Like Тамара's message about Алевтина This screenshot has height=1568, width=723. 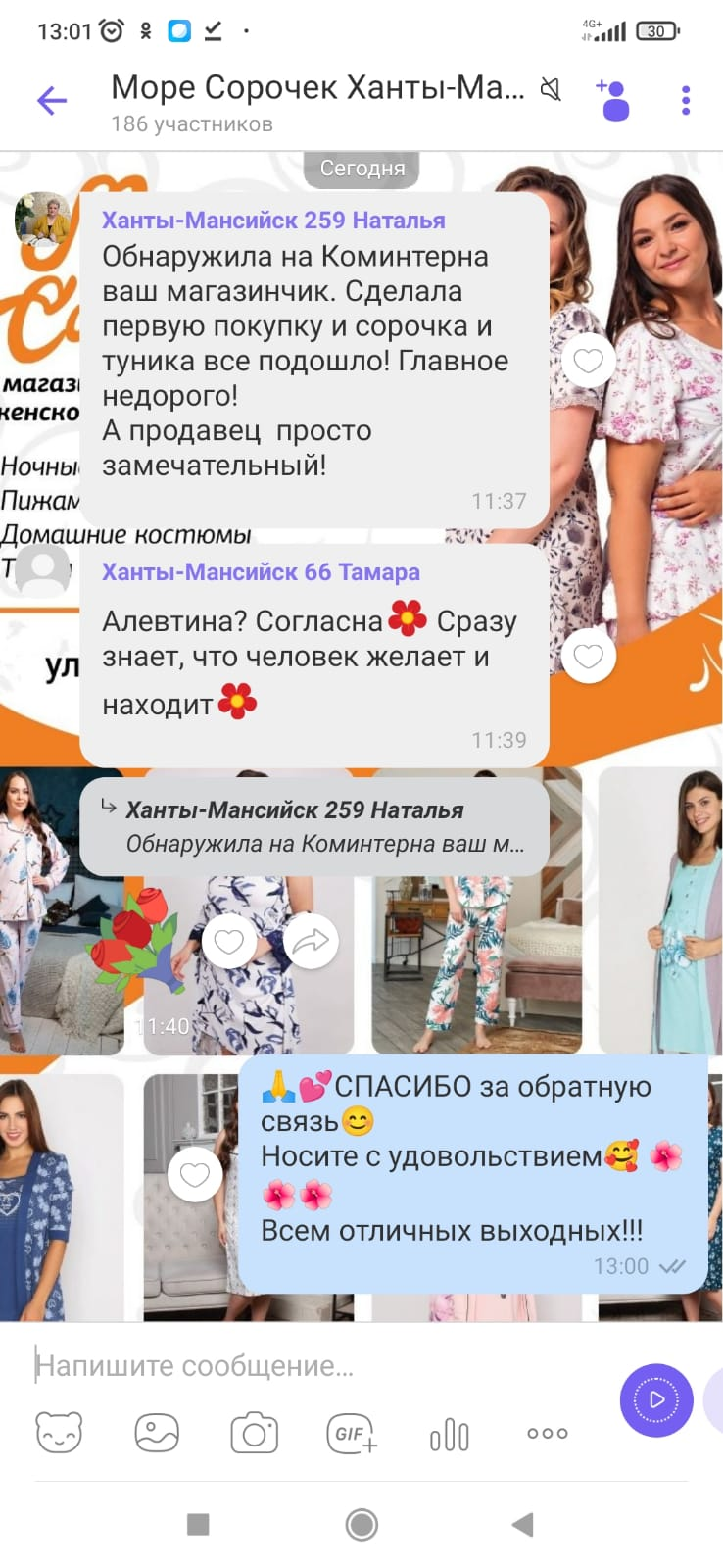[x=588, y=656]
